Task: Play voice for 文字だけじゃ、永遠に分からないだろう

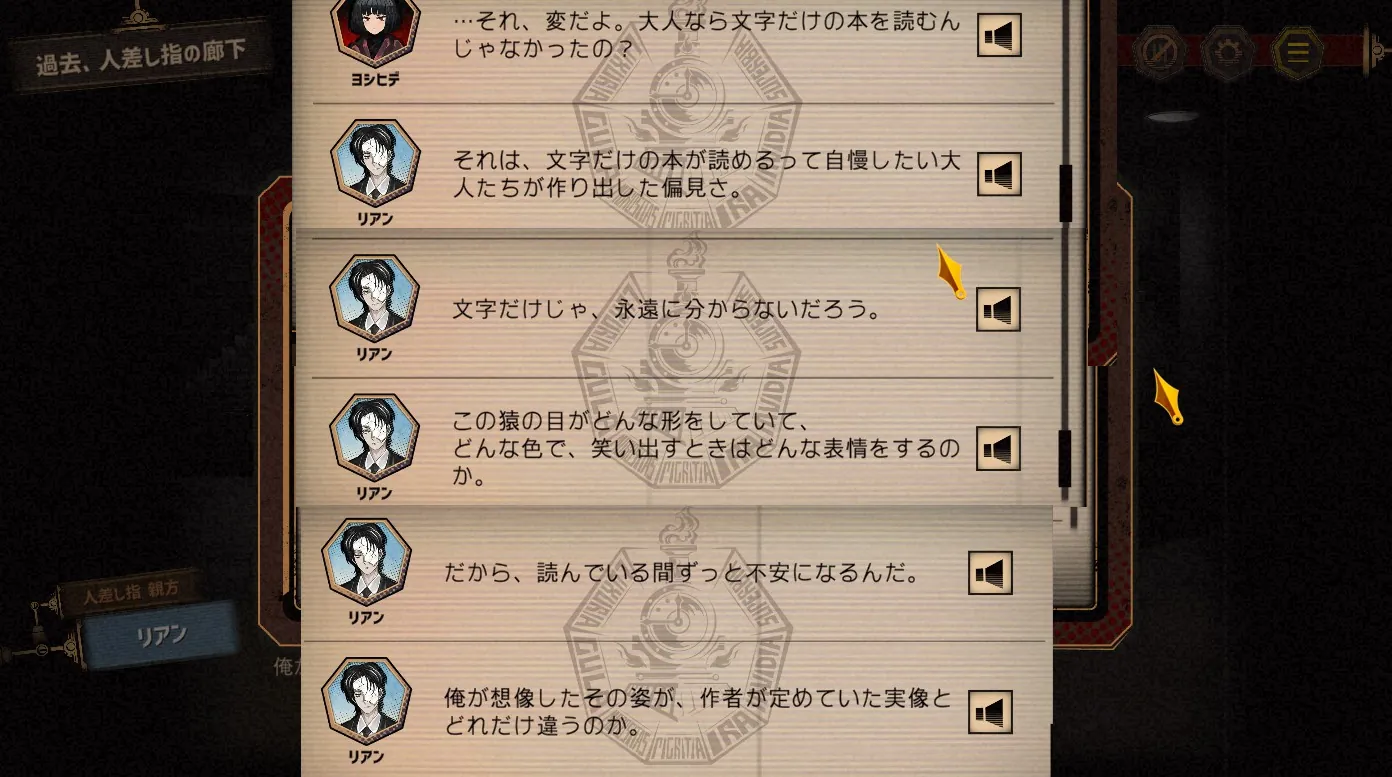Action: (x=997, y=310)
